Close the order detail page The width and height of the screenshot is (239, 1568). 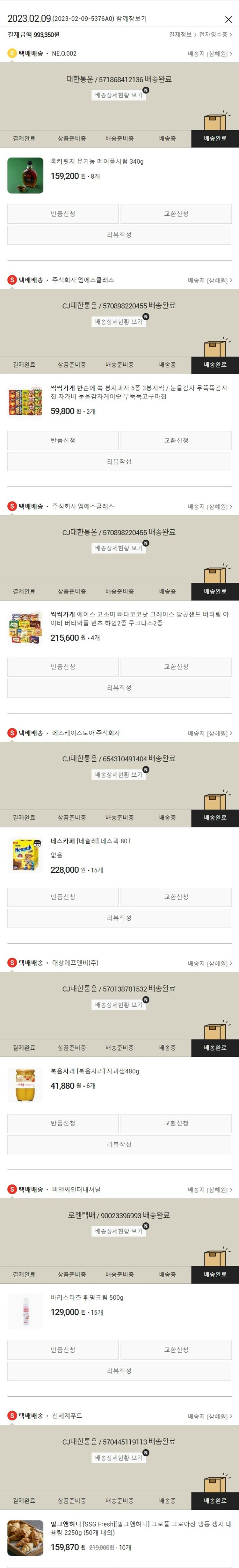pos(228,19)
